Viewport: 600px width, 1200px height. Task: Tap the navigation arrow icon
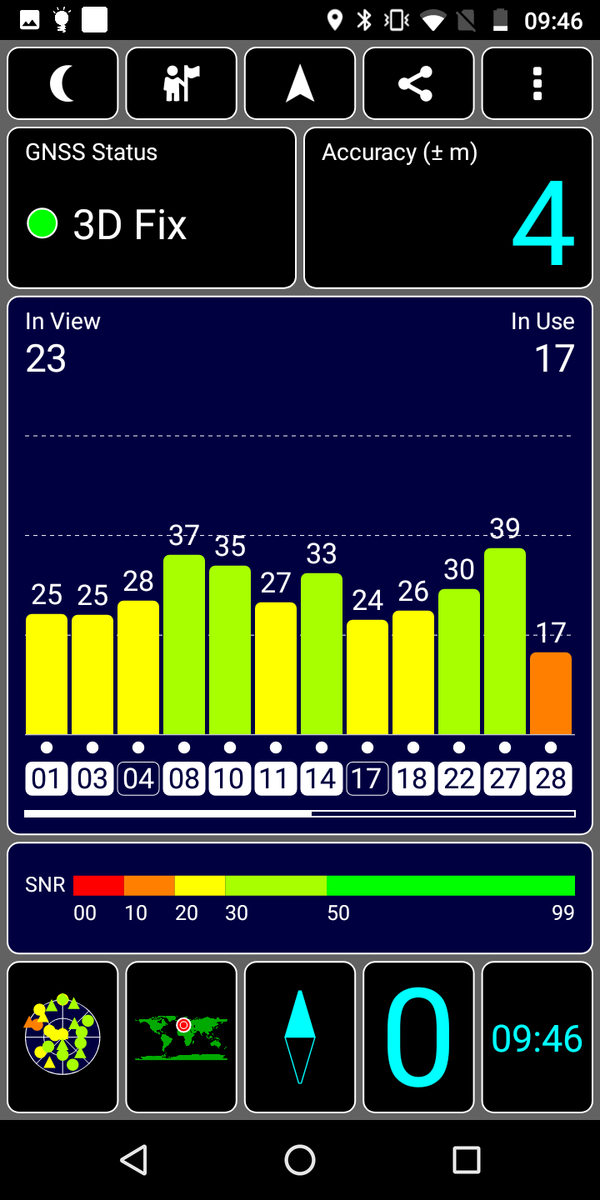(x=300, y=84)
